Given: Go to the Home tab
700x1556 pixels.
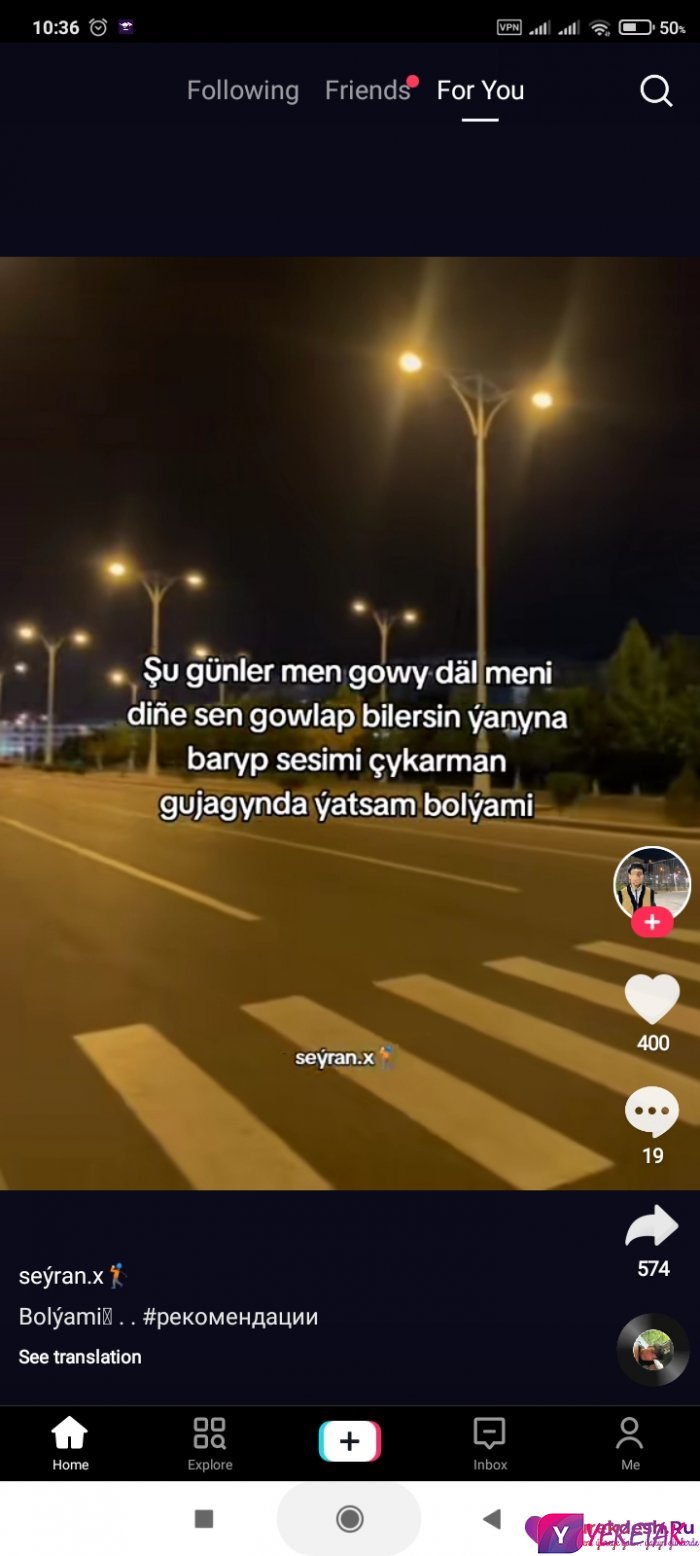Looking at the screenshot, I should tap(70, 1444).
